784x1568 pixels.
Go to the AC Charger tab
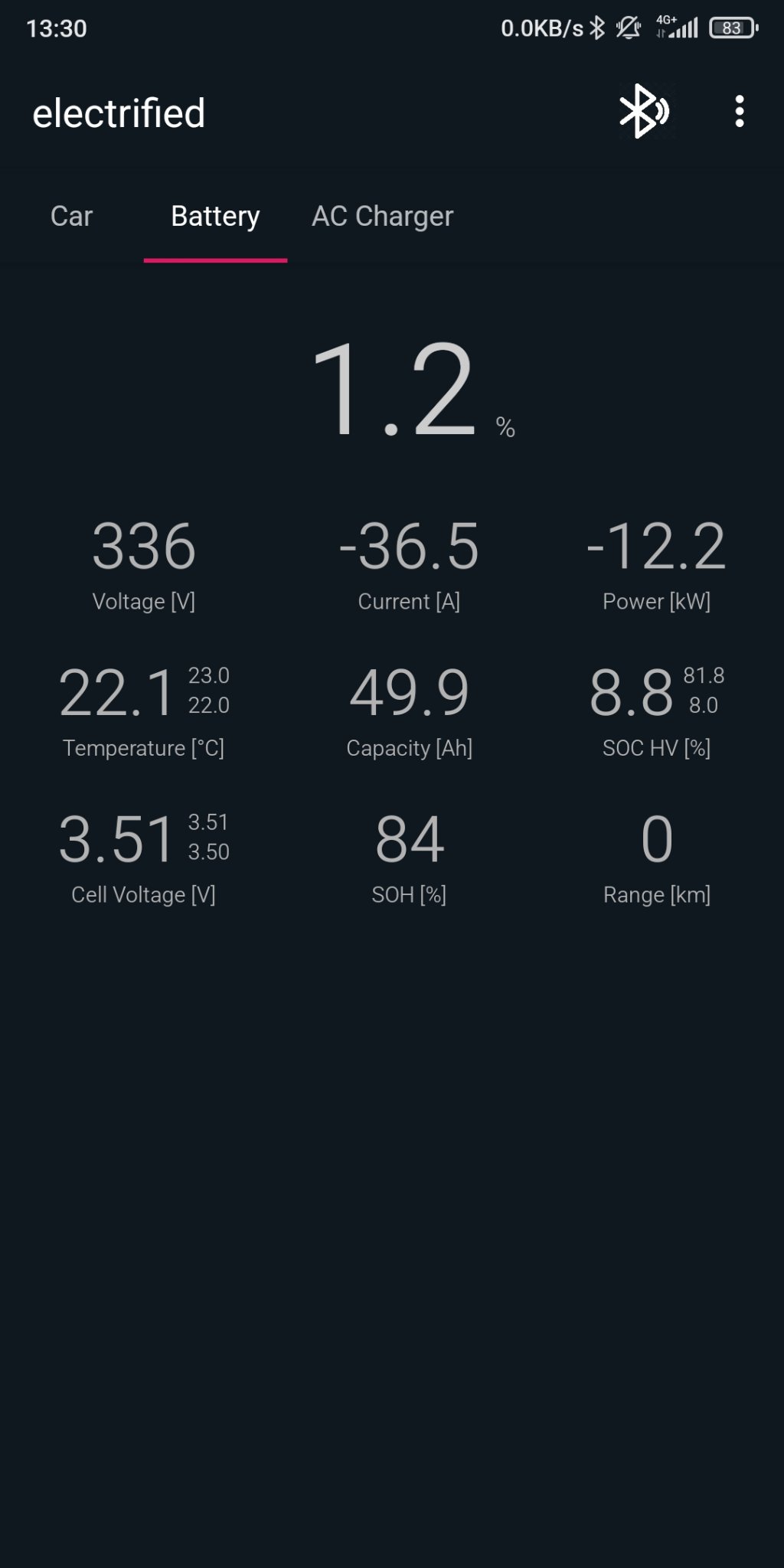tap(382, 217)
